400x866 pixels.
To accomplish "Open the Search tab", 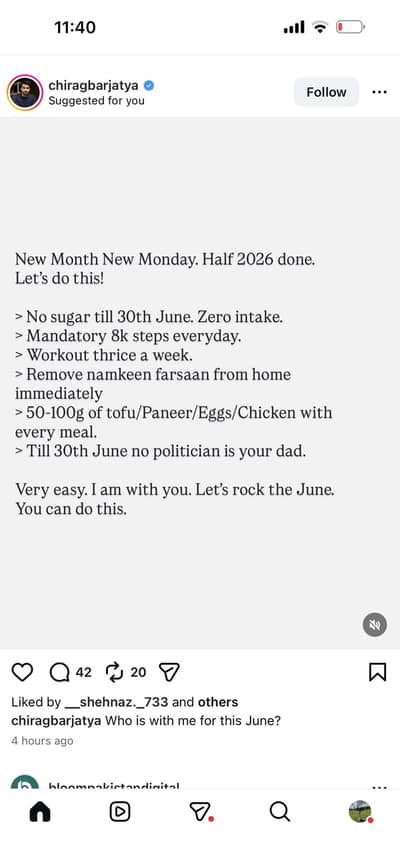I will pos(280,811).
